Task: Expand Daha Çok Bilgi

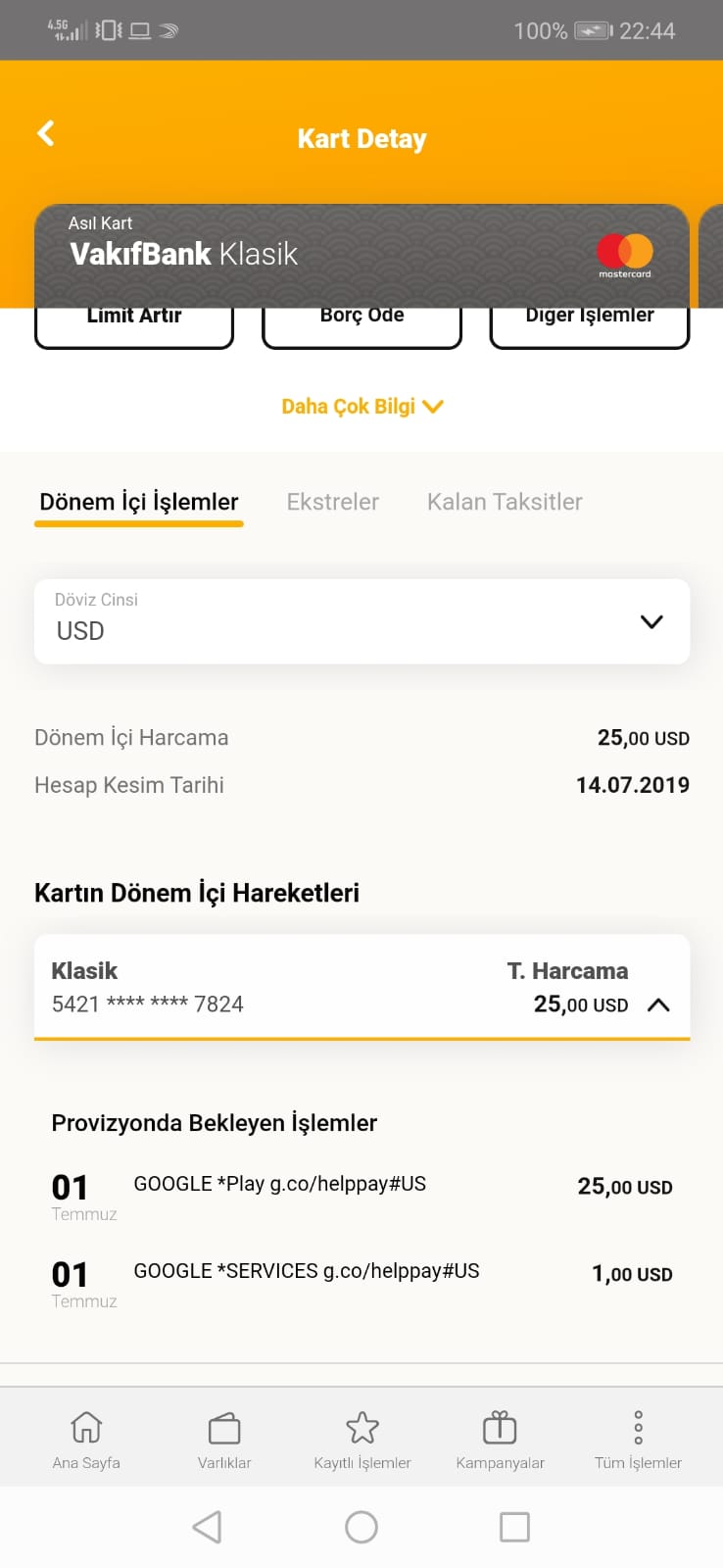Action: tap(362, 406)
